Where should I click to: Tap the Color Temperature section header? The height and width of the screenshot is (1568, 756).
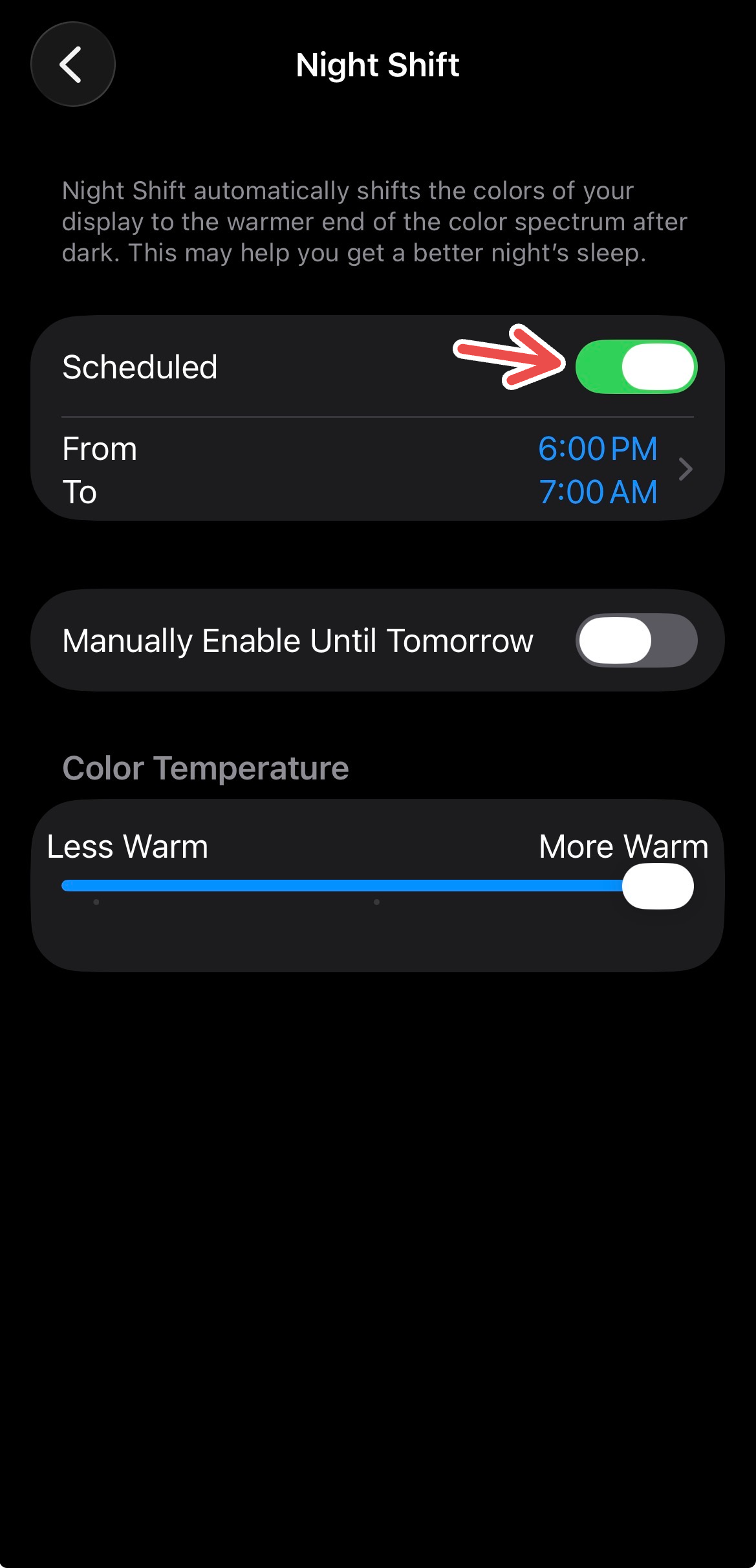point(204,768)
